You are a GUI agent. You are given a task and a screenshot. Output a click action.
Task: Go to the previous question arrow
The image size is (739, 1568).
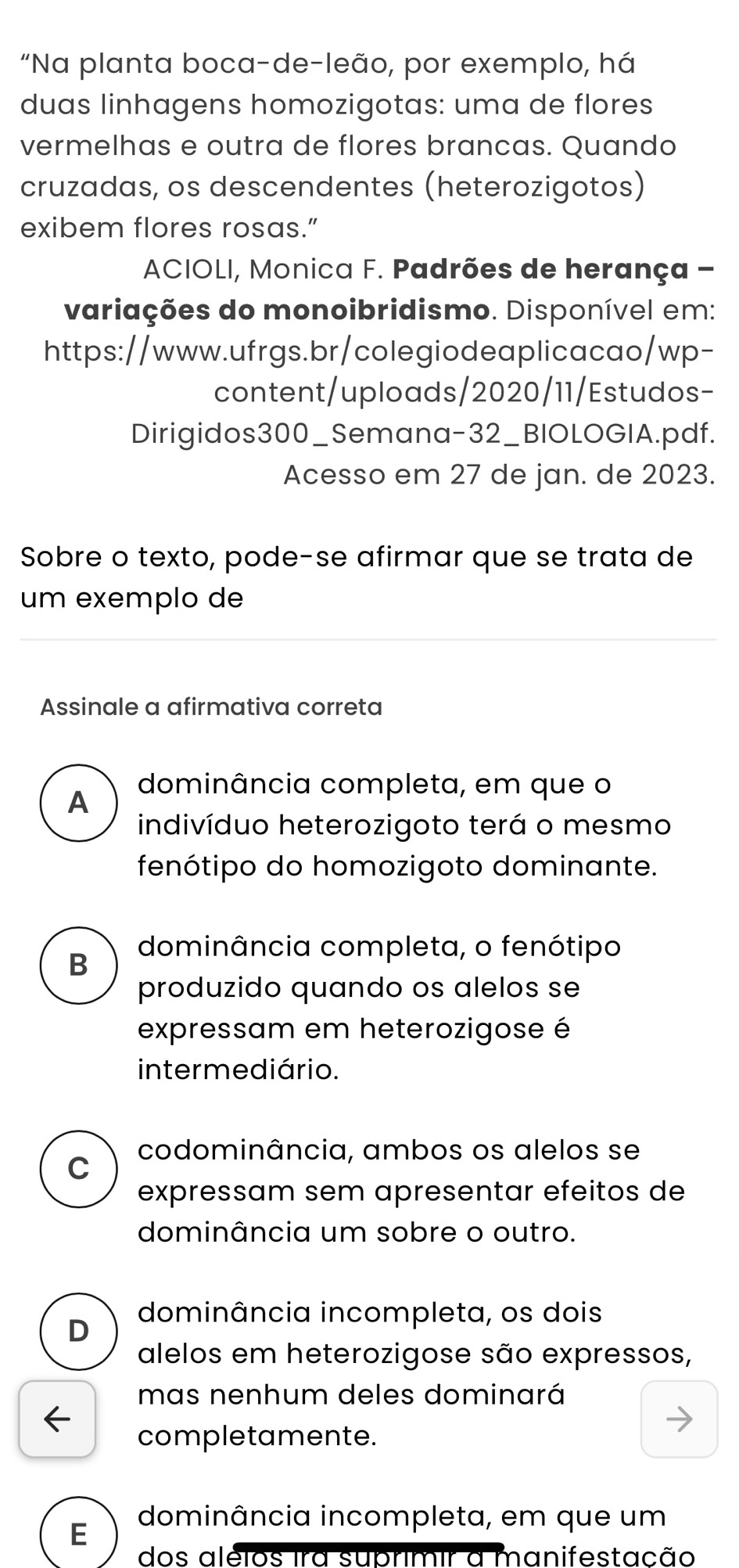click(x=57, y=1419)
